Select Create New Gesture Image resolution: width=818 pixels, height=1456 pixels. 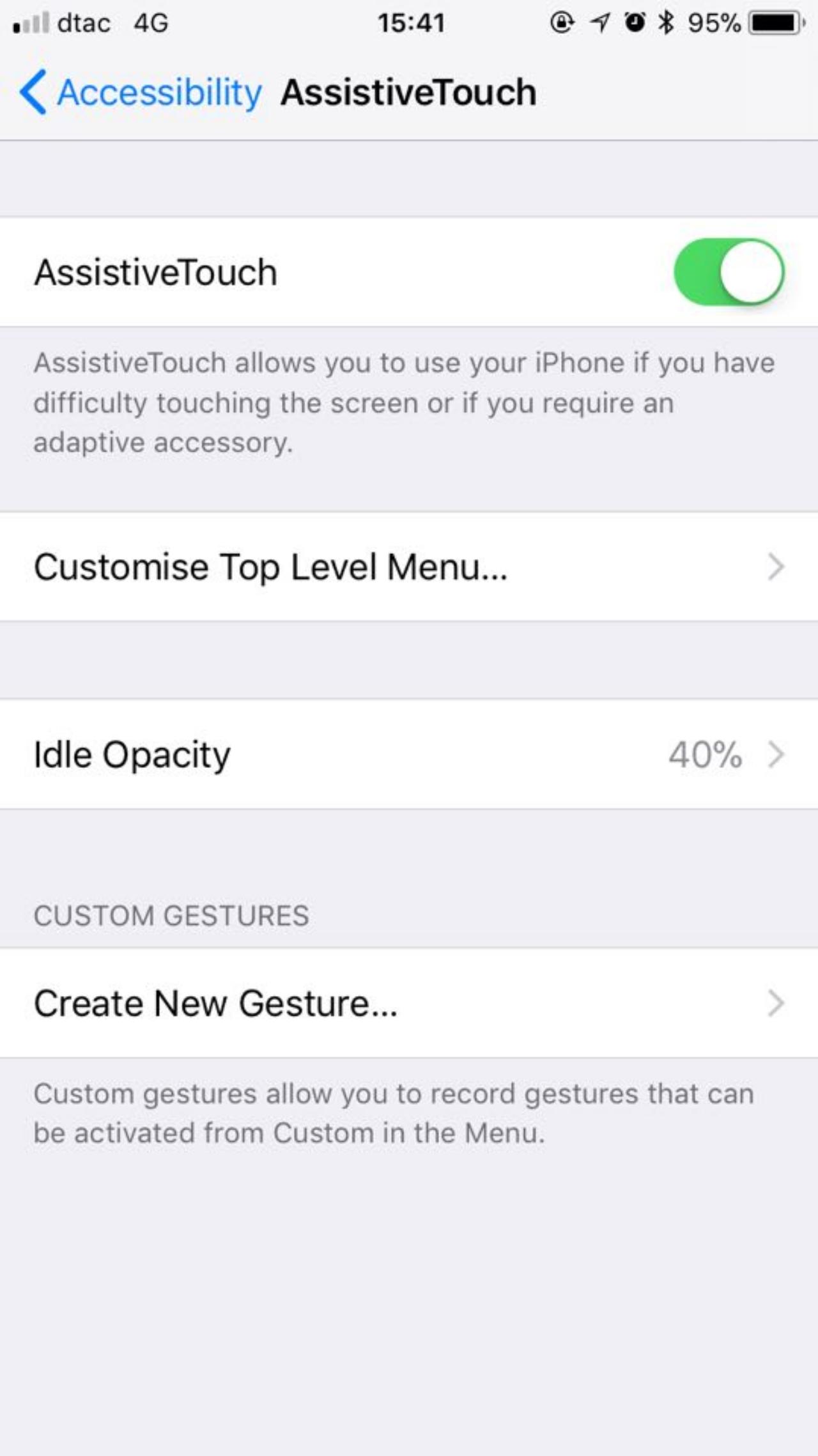(x=409, y=1003)
